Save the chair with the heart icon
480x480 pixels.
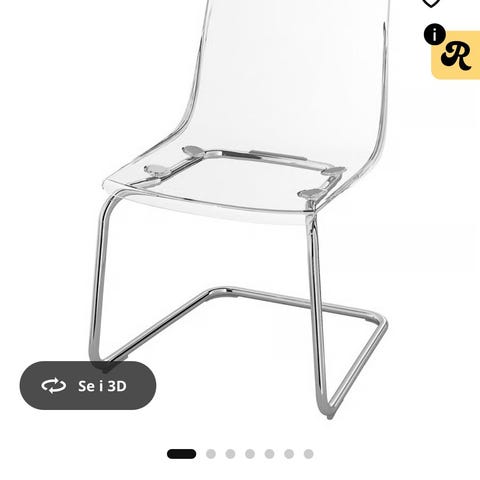[x=431, y=3]
